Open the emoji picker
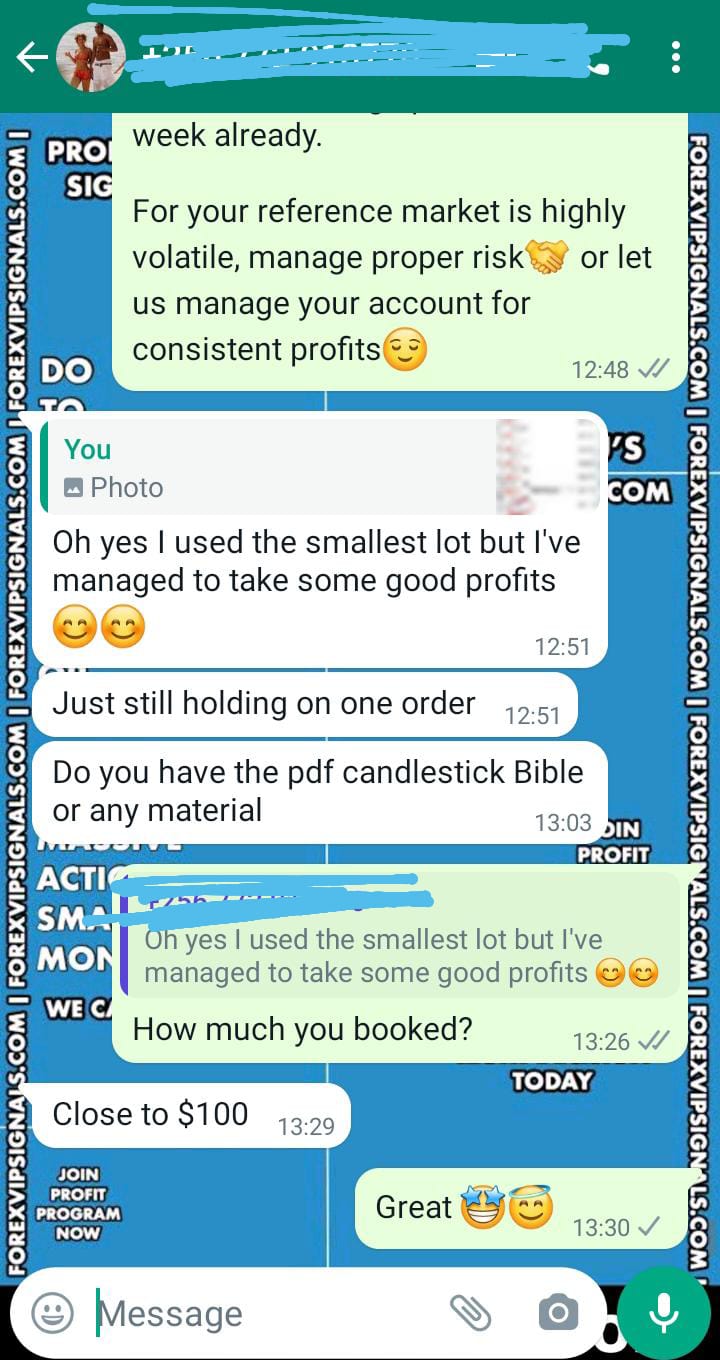This screenshot has width=720, height=1360. [x=52, y=1312]
